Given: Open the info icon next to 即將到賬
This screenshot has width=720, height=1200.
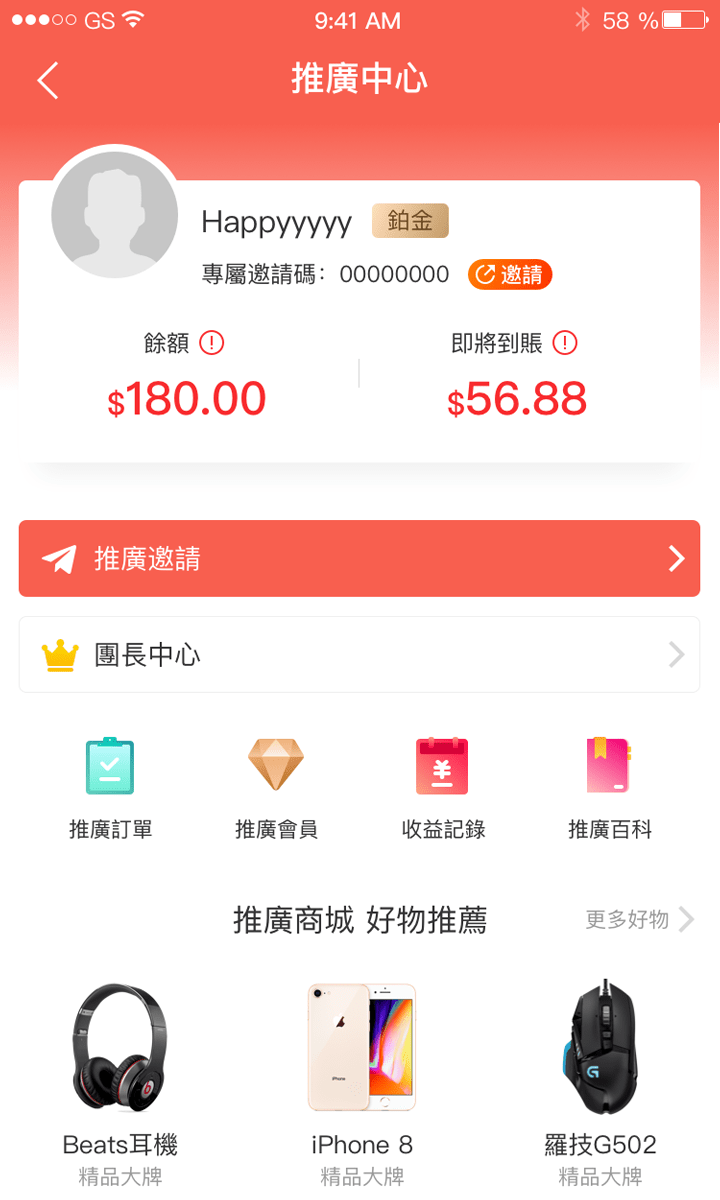Looking at the screenshot, I should (565, 343).
